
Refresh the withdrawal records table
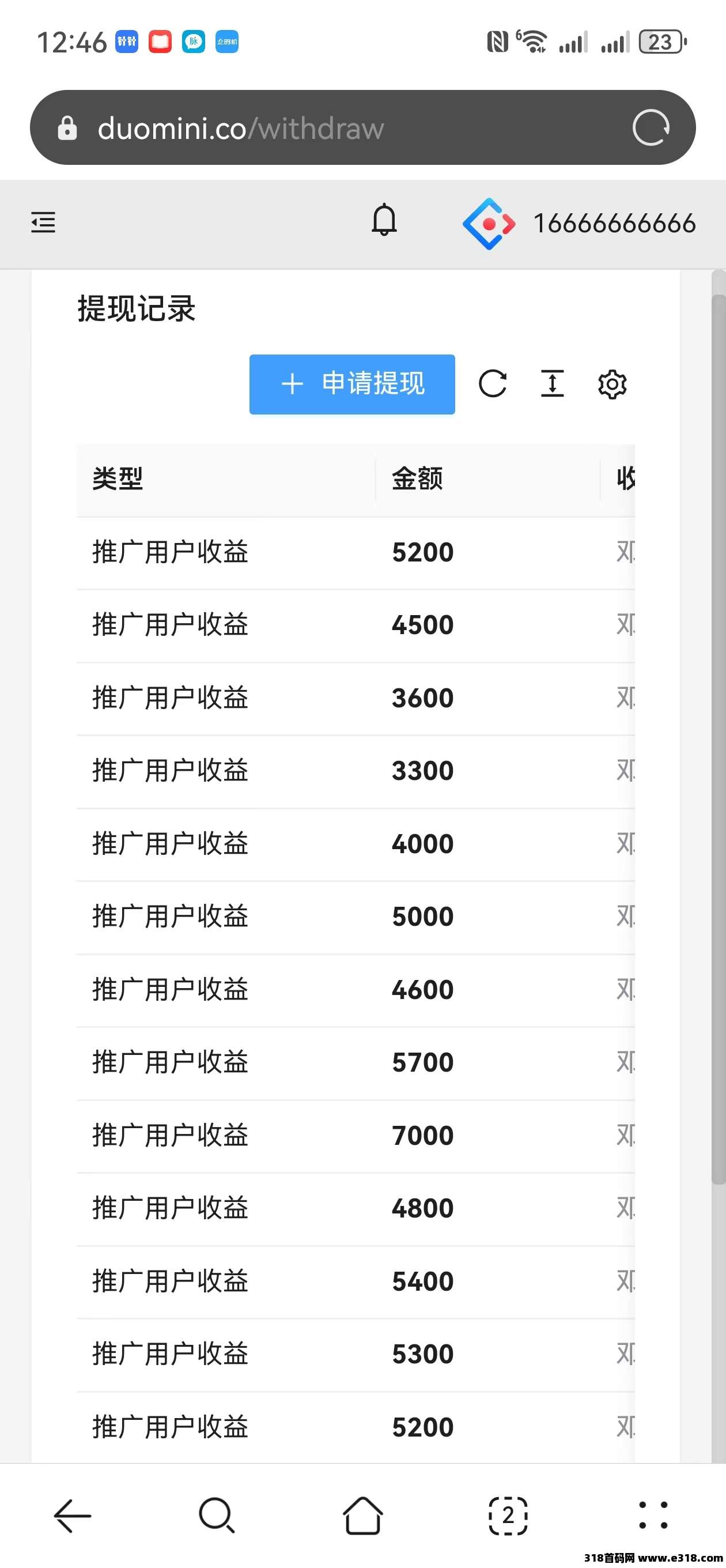[x=492, y=384]
